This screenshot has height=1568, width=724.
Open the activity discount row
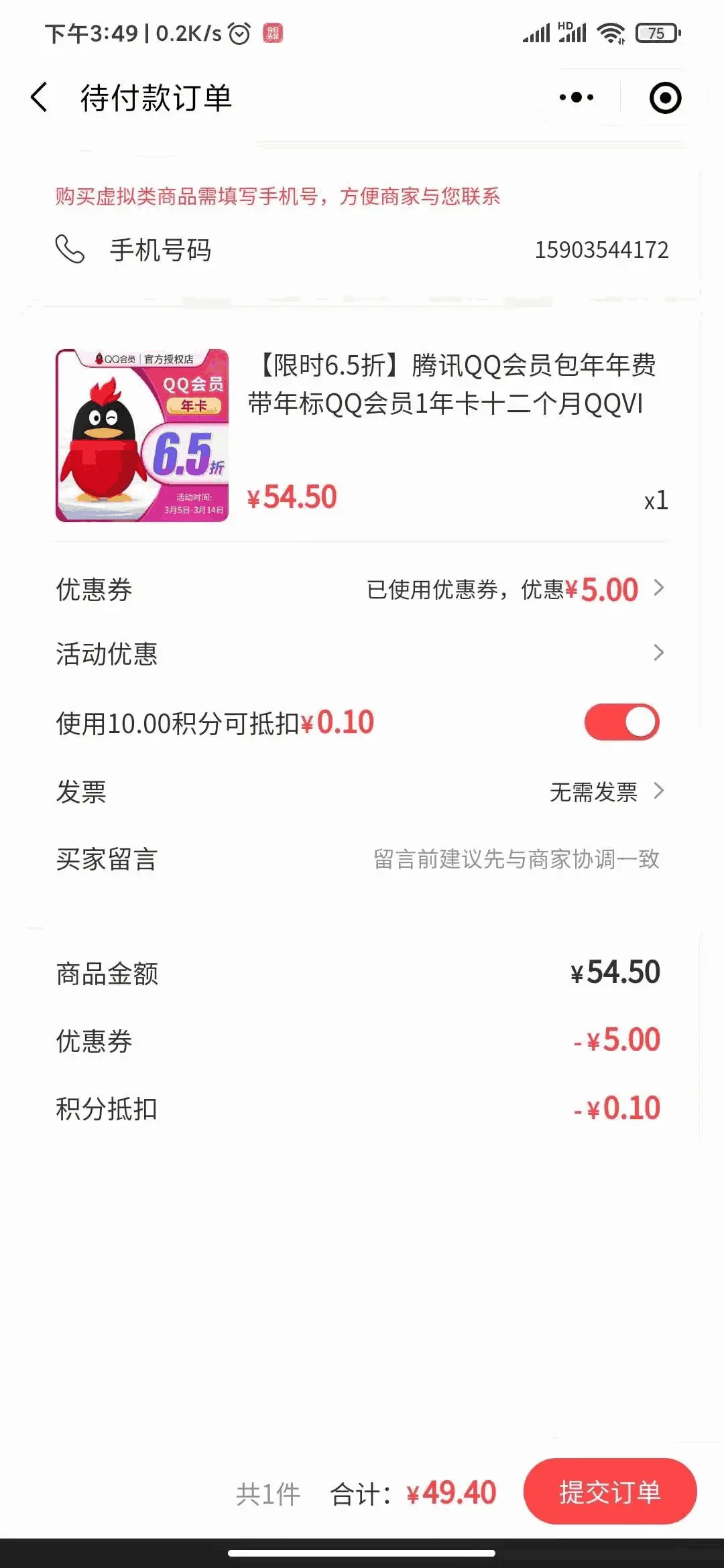[x=362, y=653]
